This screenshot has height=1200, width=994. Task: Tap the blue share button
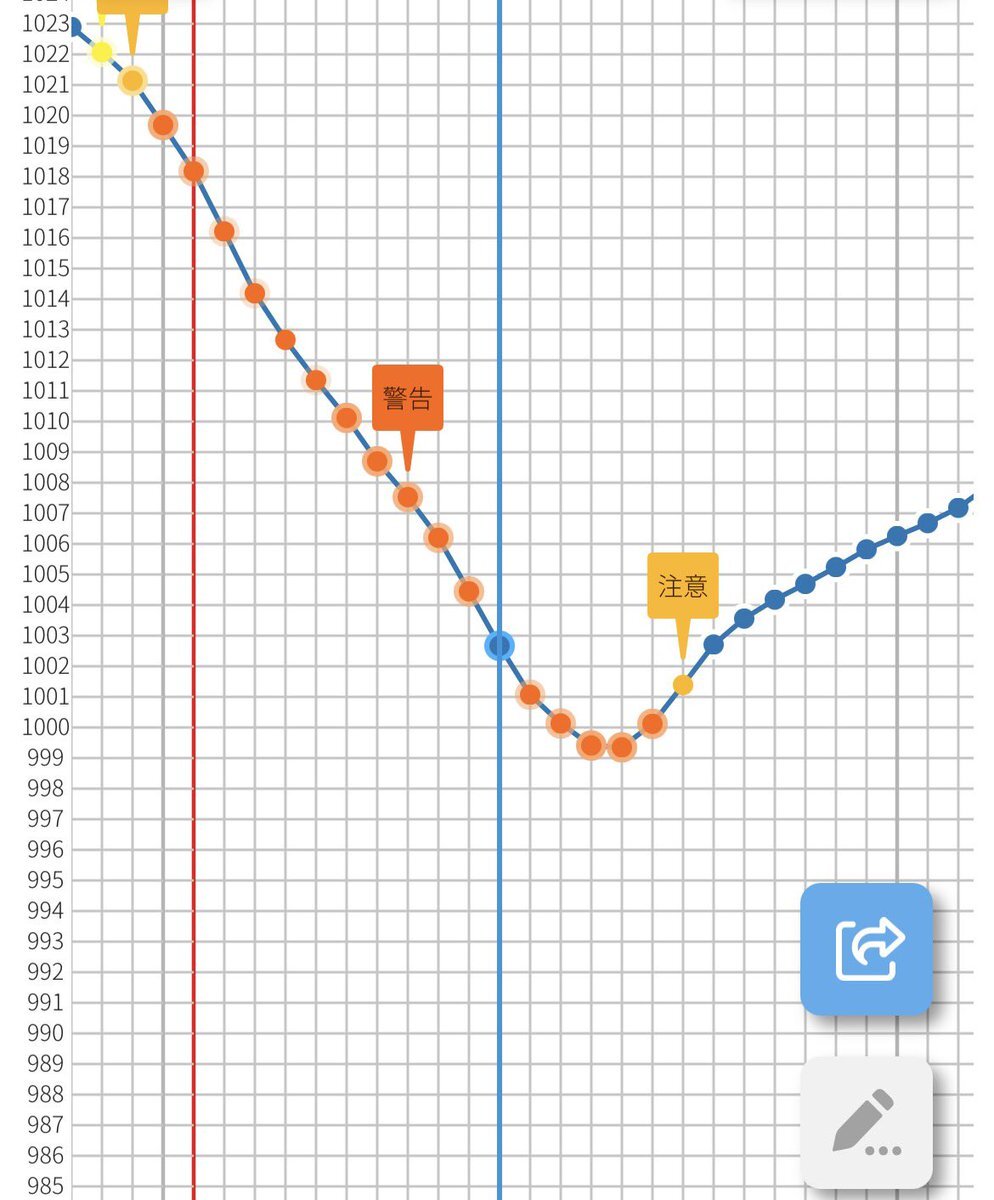click(866, 948)
